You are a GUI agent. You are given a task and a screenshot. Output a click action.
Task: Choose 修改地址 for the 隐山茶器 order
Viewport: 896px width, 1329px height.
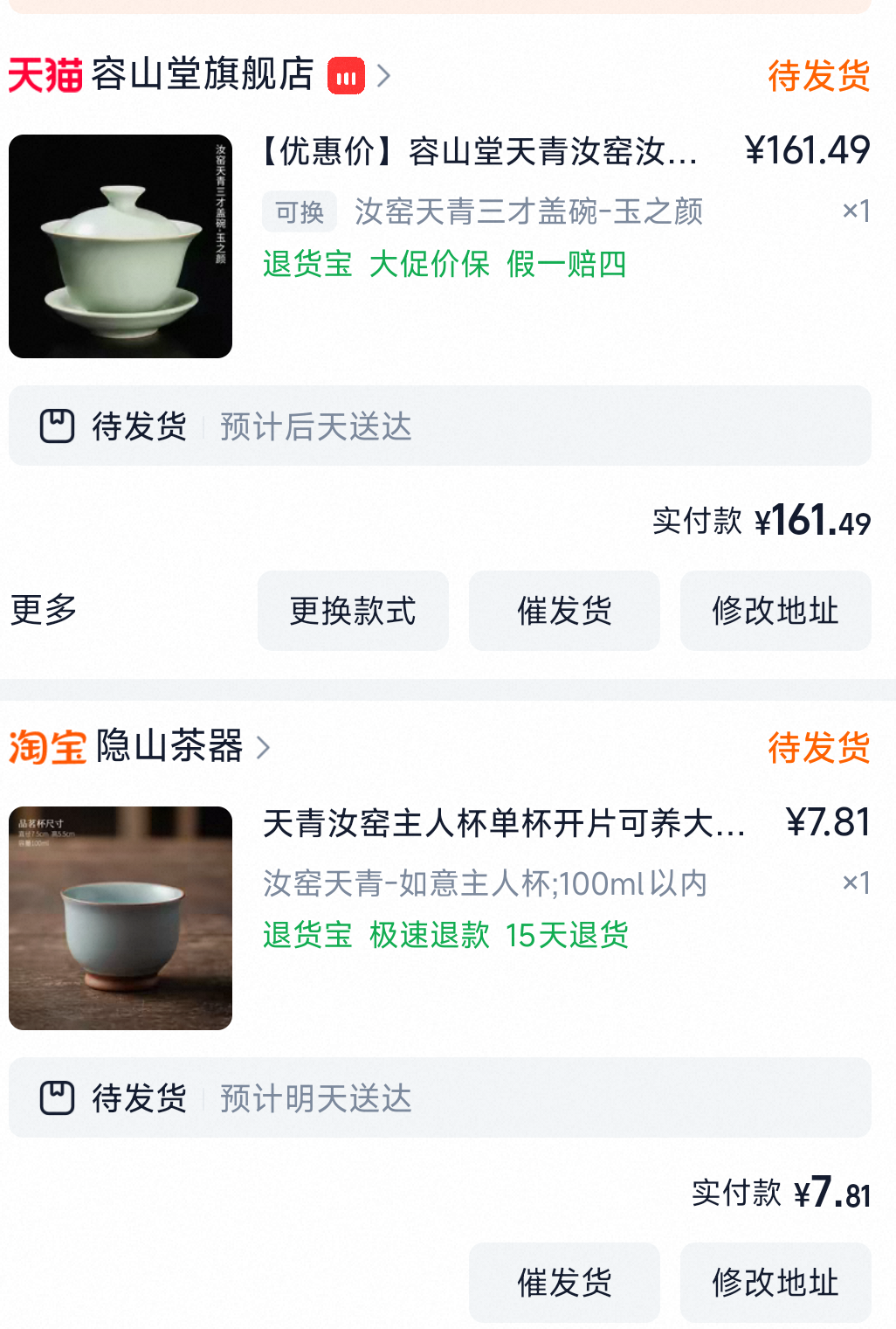(775, 1283)
